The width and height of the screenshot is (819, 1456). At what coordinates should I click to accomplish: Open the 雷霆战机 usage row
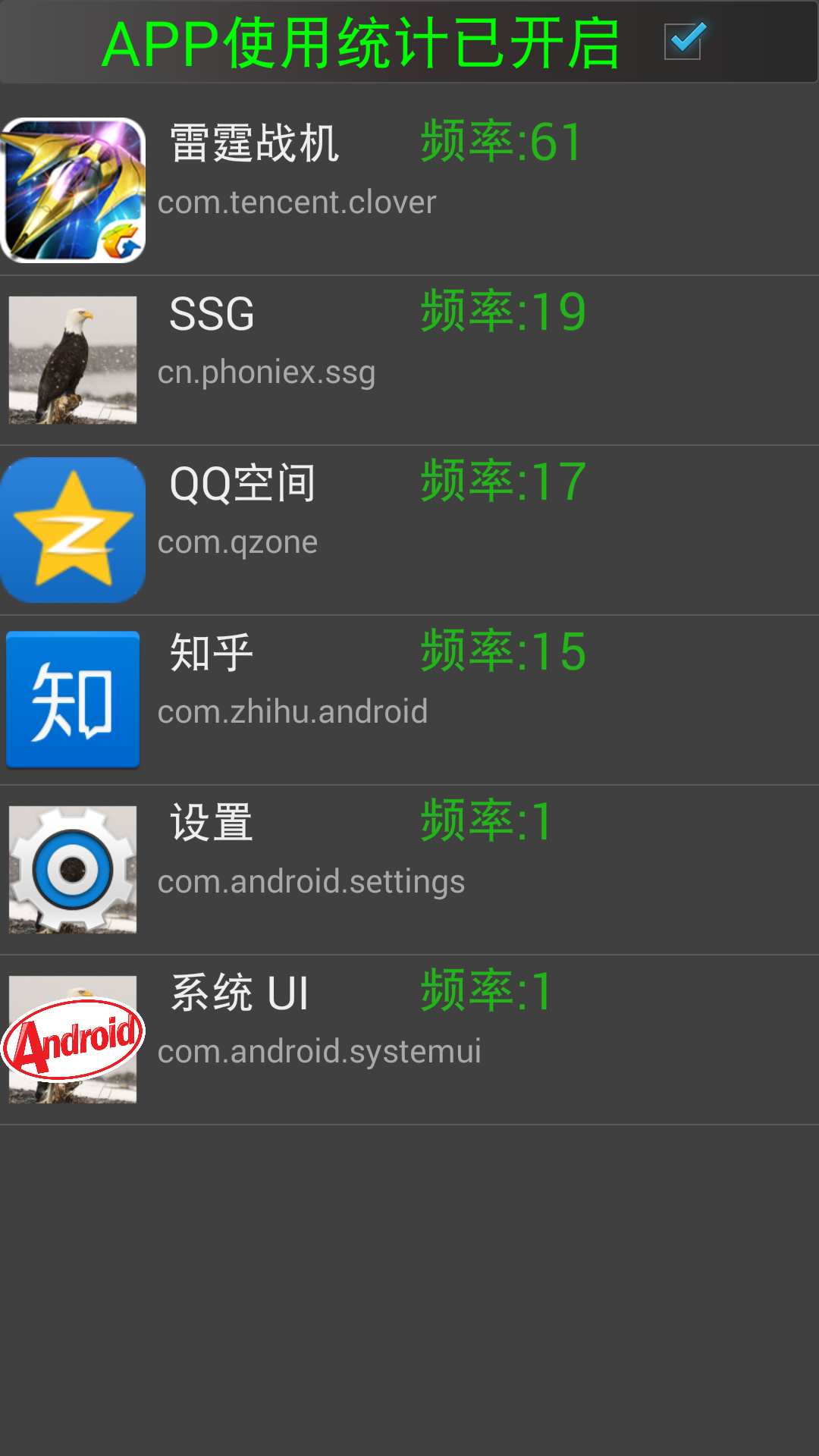409,190
